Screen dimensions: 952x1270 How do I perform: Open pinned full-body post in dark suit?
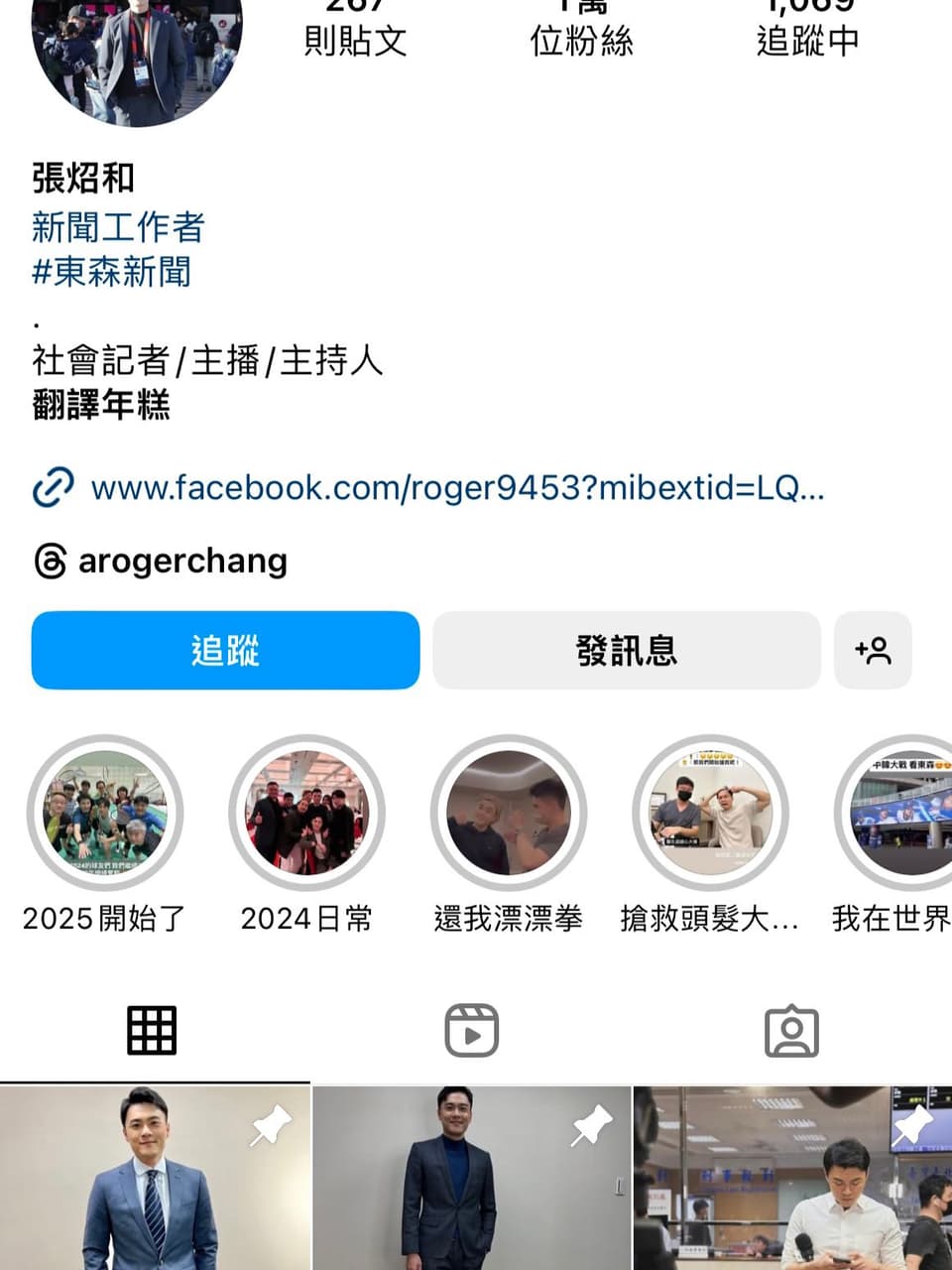471,1181
